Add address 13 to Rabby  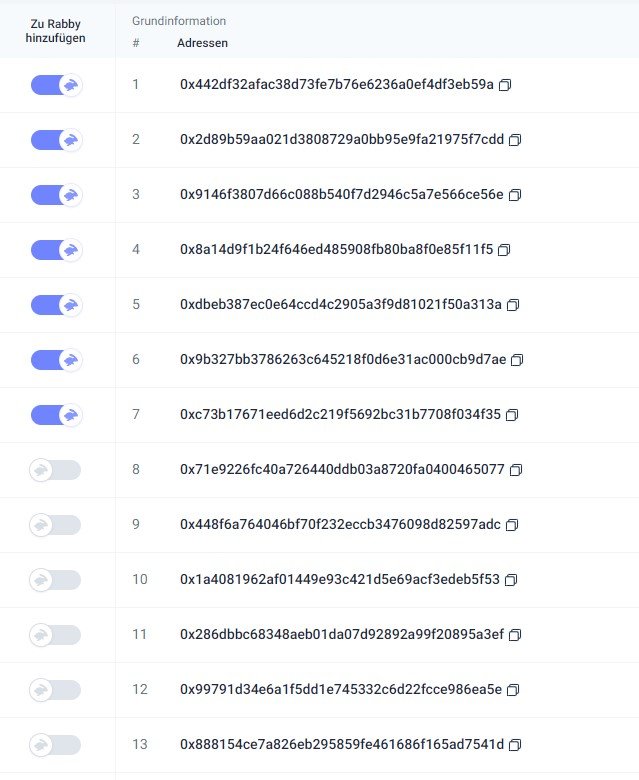pos(54,744)
